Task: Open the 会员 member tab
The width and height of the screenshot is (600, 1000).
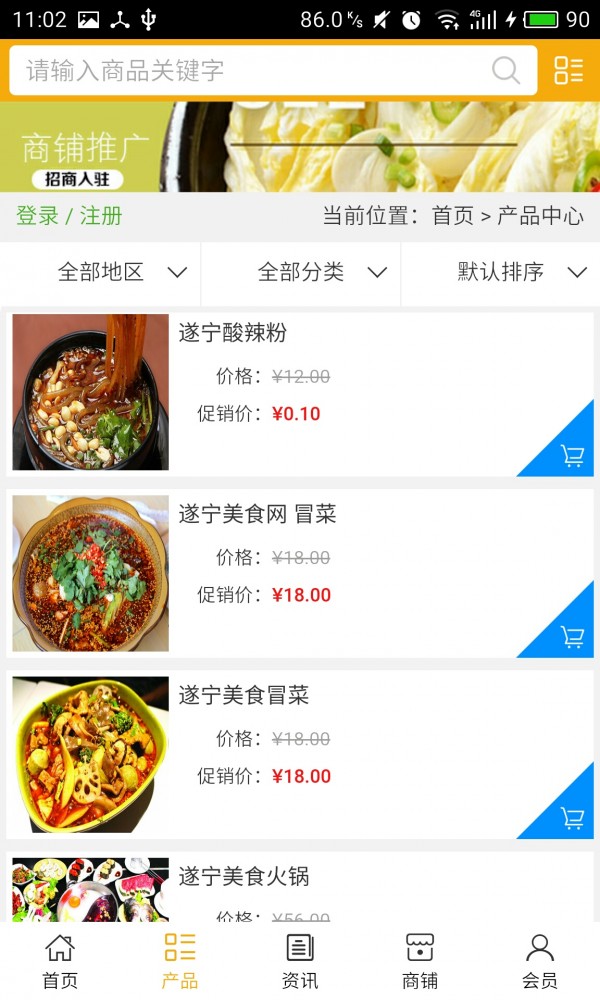Action: pyautogui.click(x=540, y=960)
